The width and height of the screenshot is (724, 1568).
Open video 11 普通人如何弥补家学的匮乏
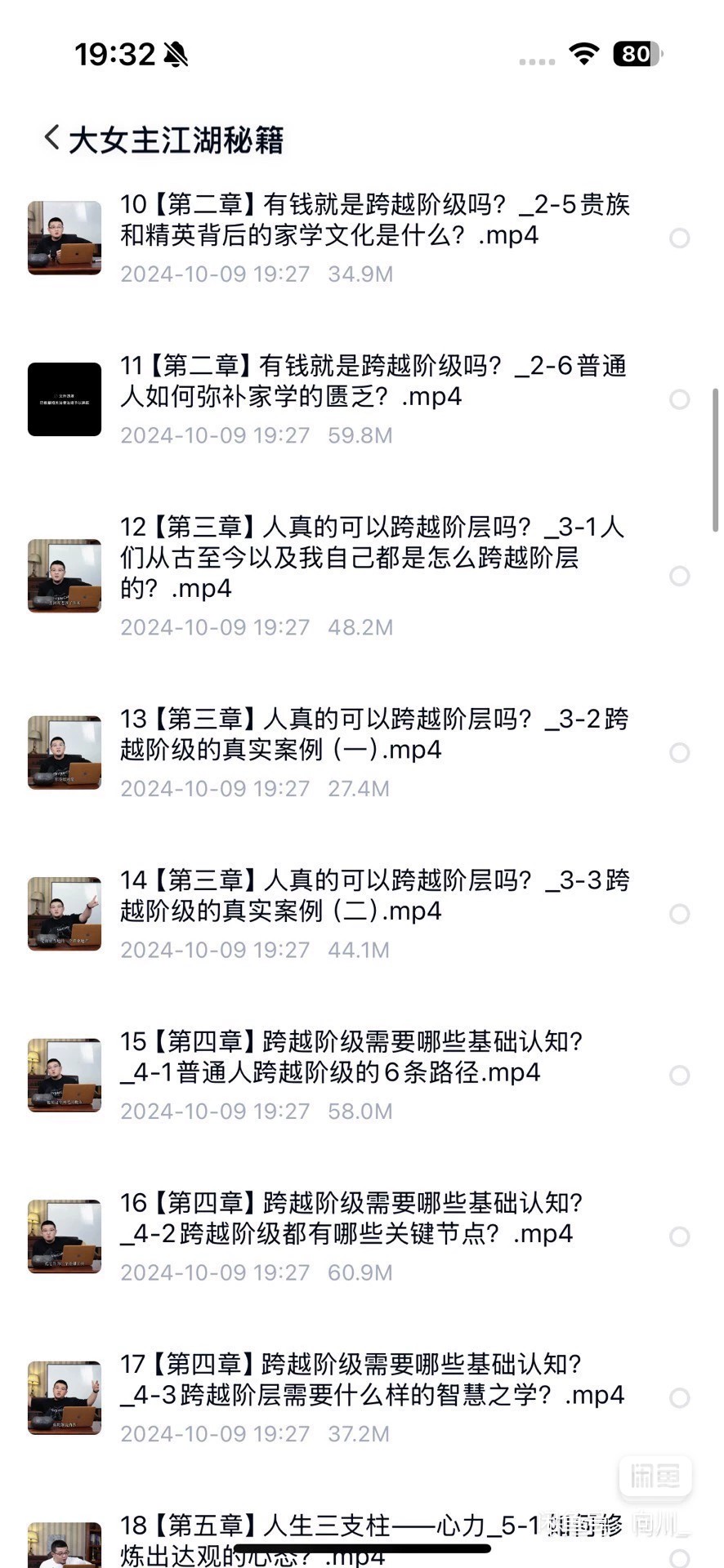[x=373, y=381]
